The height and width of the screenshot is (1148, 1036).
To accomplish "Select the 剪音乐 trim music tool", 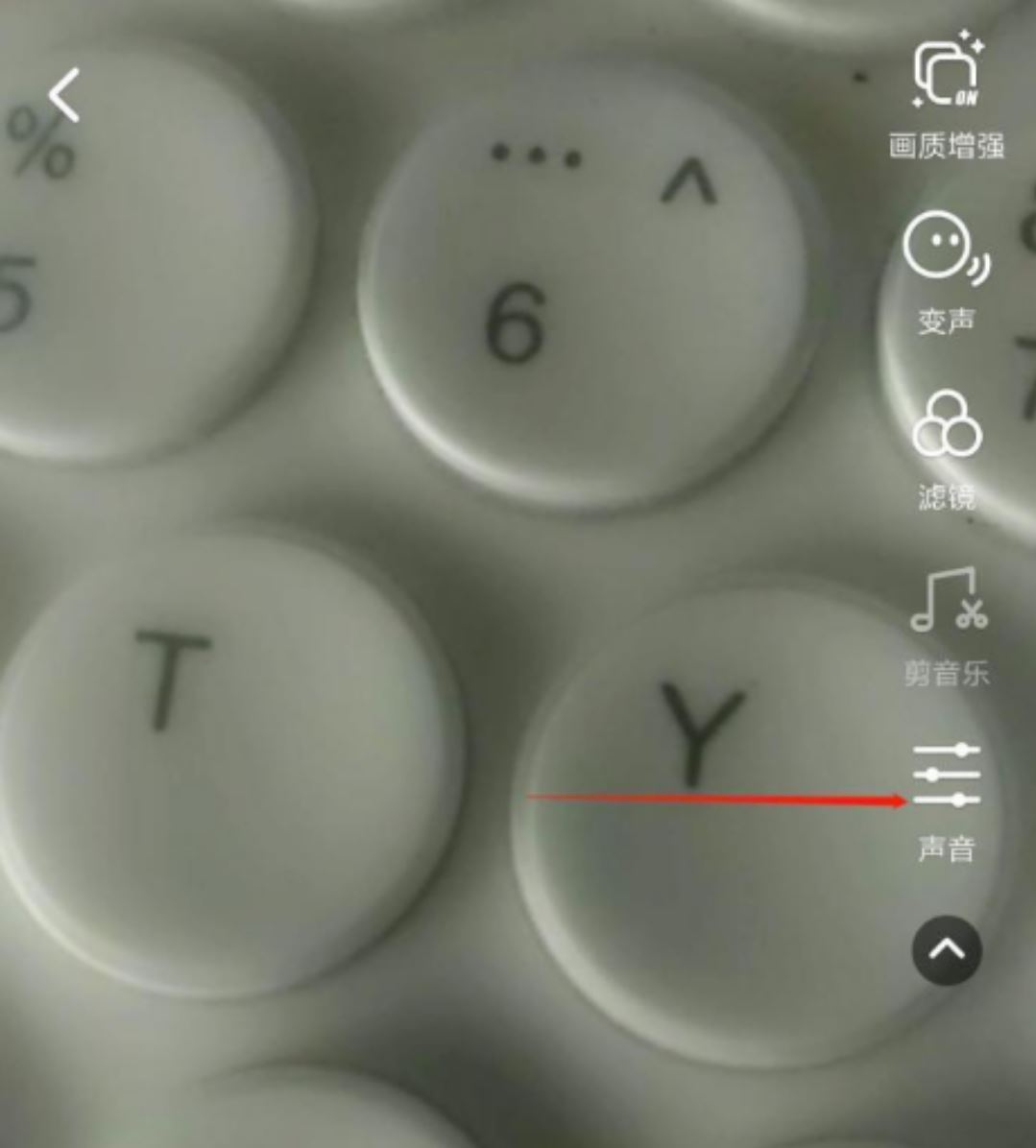I will click(x=948, y=601).
